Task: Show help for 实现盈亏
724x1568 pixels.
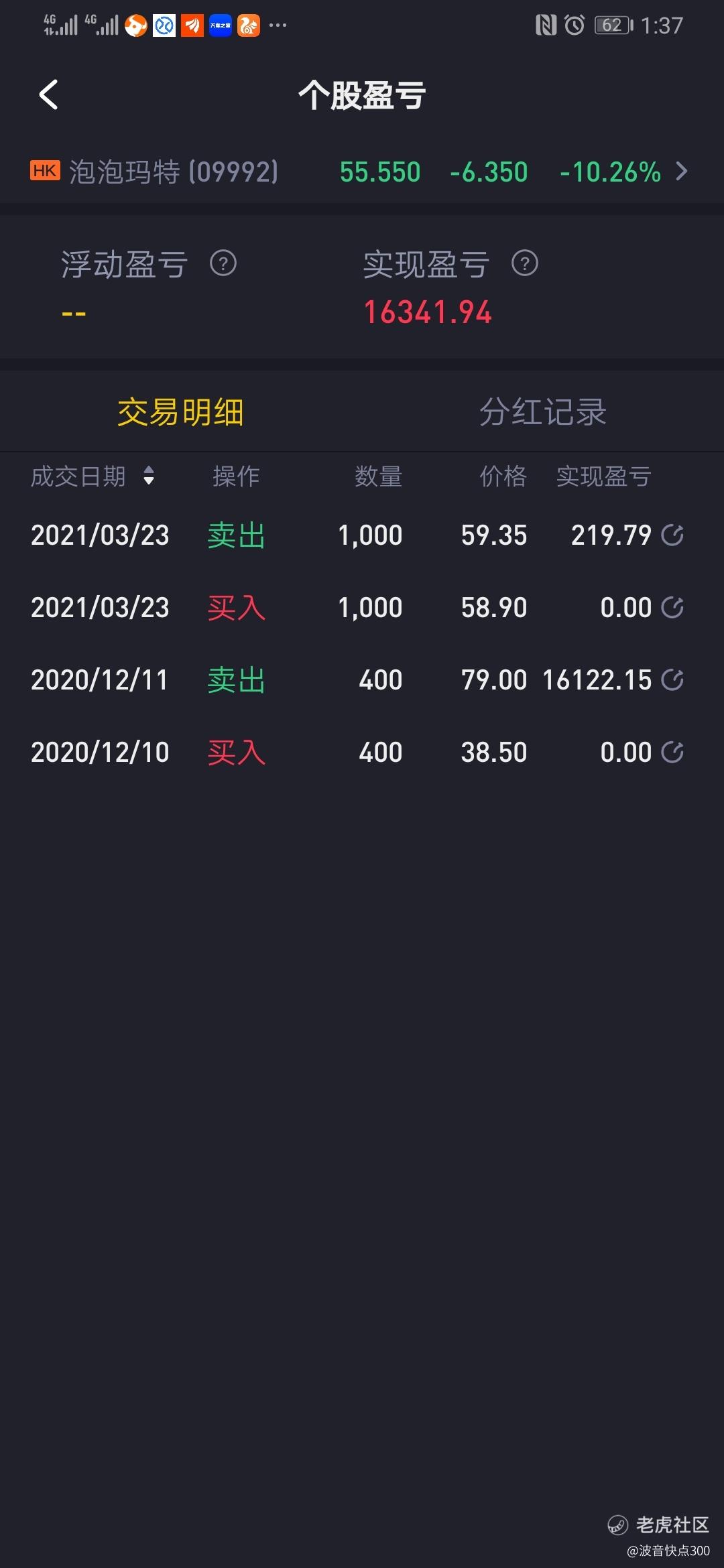Action: tap(525, 263)
